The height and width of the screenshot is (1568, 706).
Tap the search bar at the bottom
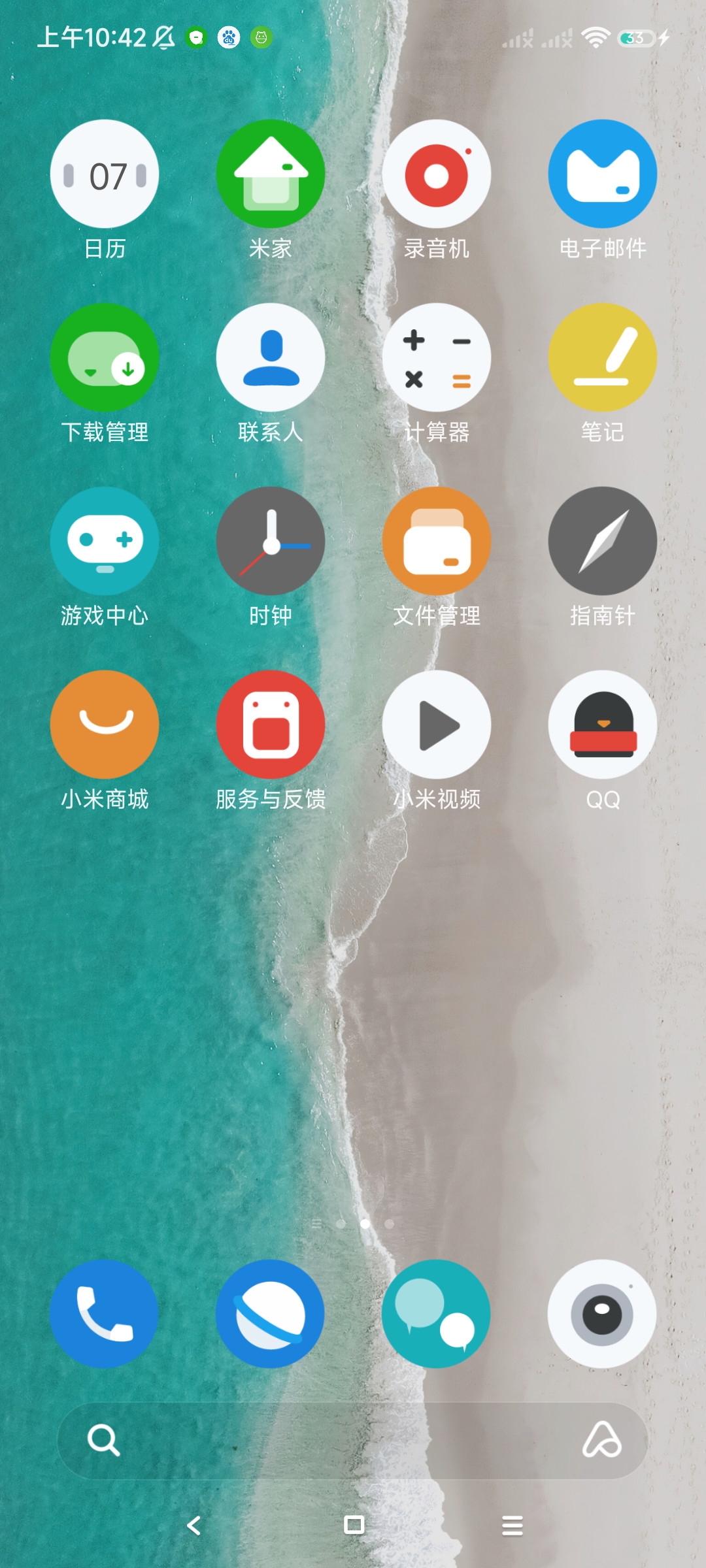(x=353, y=1441)
